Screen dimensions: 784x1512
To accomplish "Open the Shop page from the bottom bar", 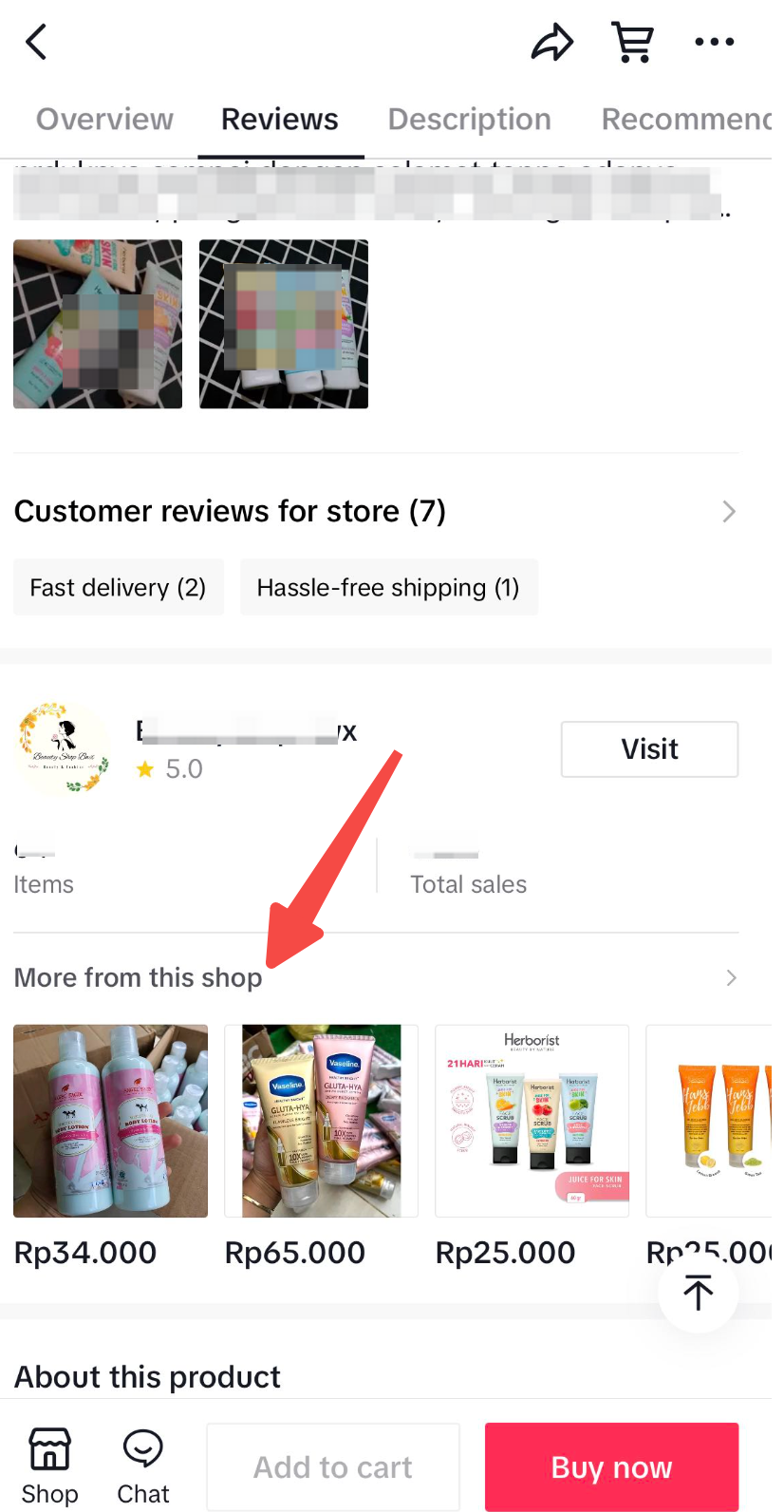I will point(49,1466).
